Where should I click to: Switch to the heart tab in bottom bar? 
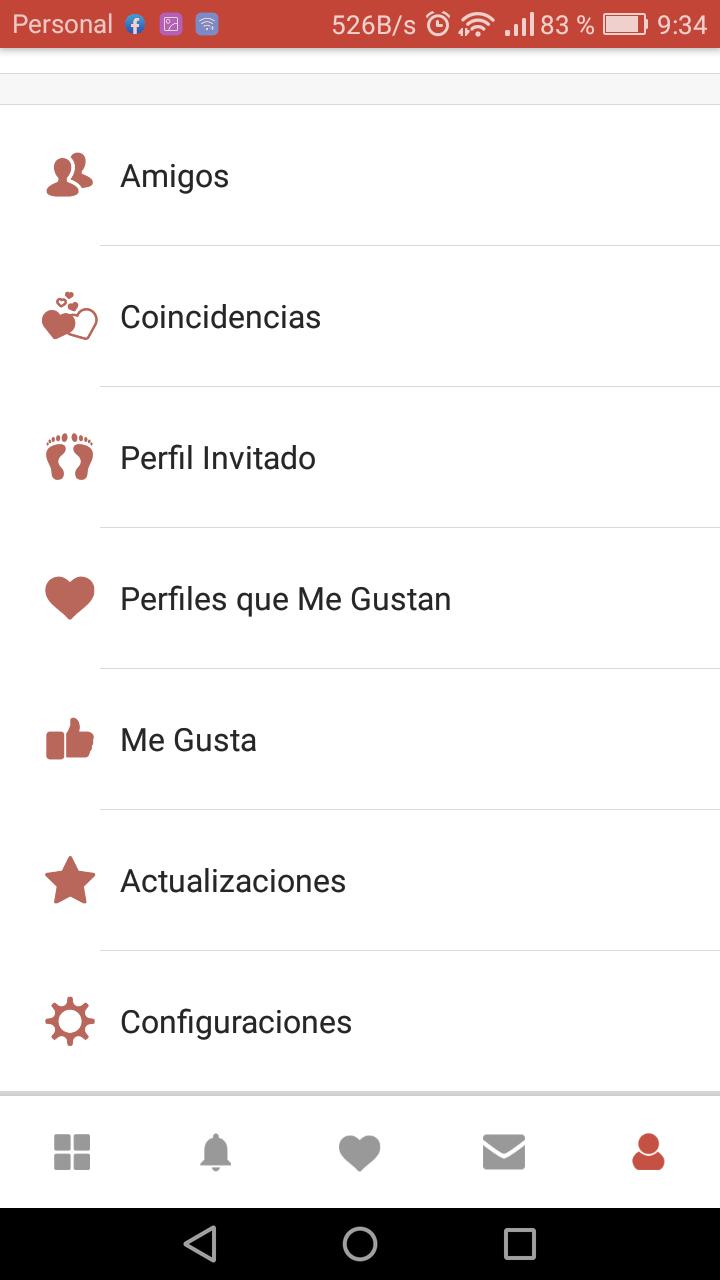[360, 1153]
